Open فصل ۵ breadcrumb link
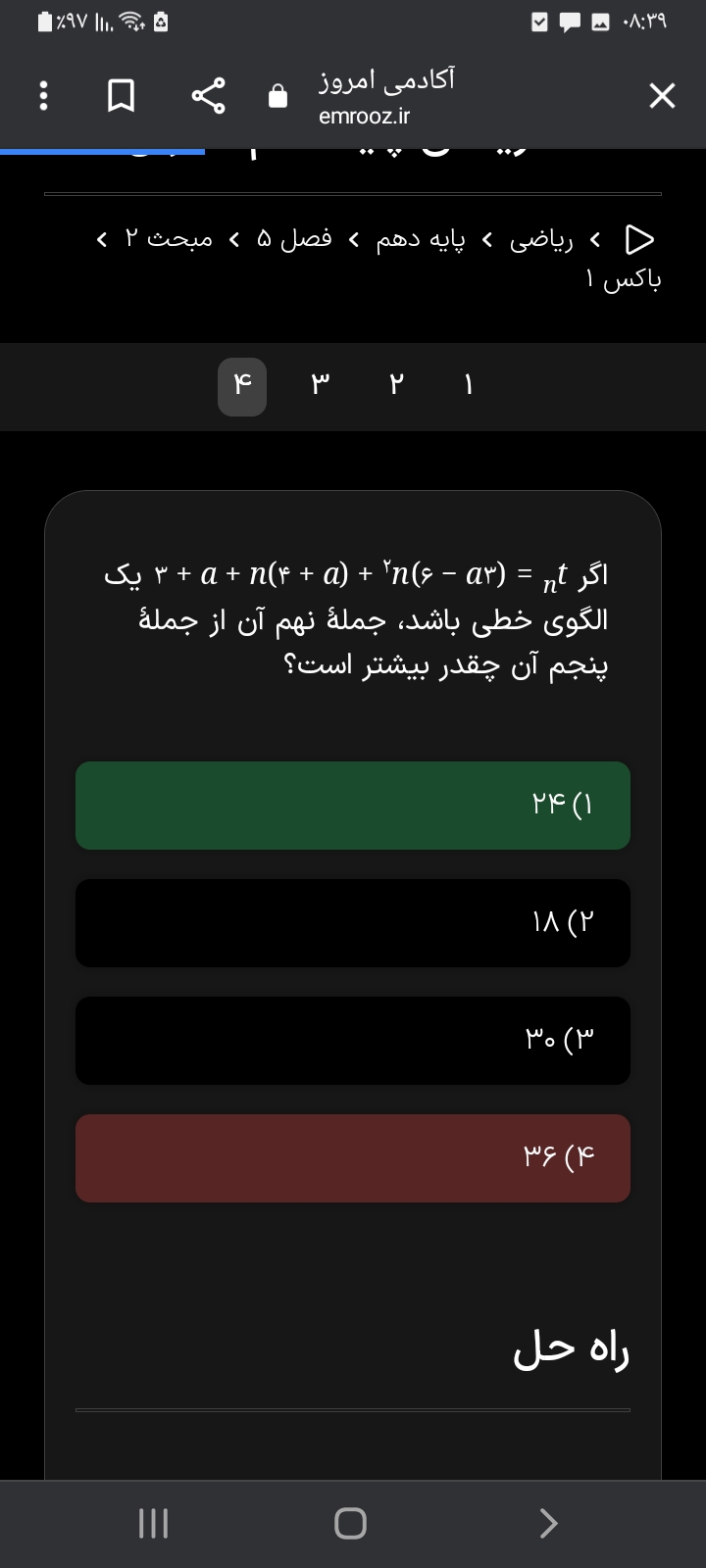The image size is (706, 1568). (293, 239)
